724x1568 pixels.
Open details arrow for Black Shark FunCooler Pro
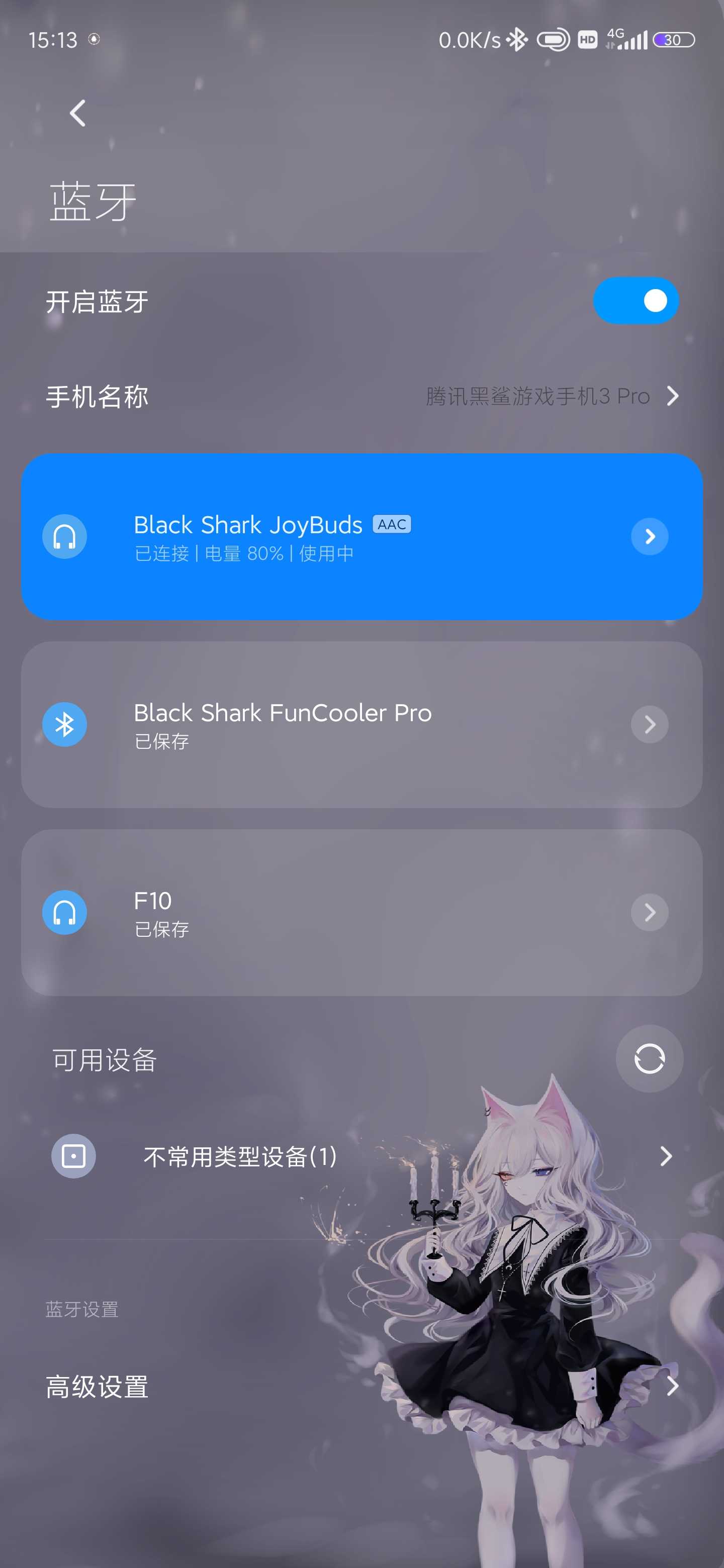click(649, 724)
